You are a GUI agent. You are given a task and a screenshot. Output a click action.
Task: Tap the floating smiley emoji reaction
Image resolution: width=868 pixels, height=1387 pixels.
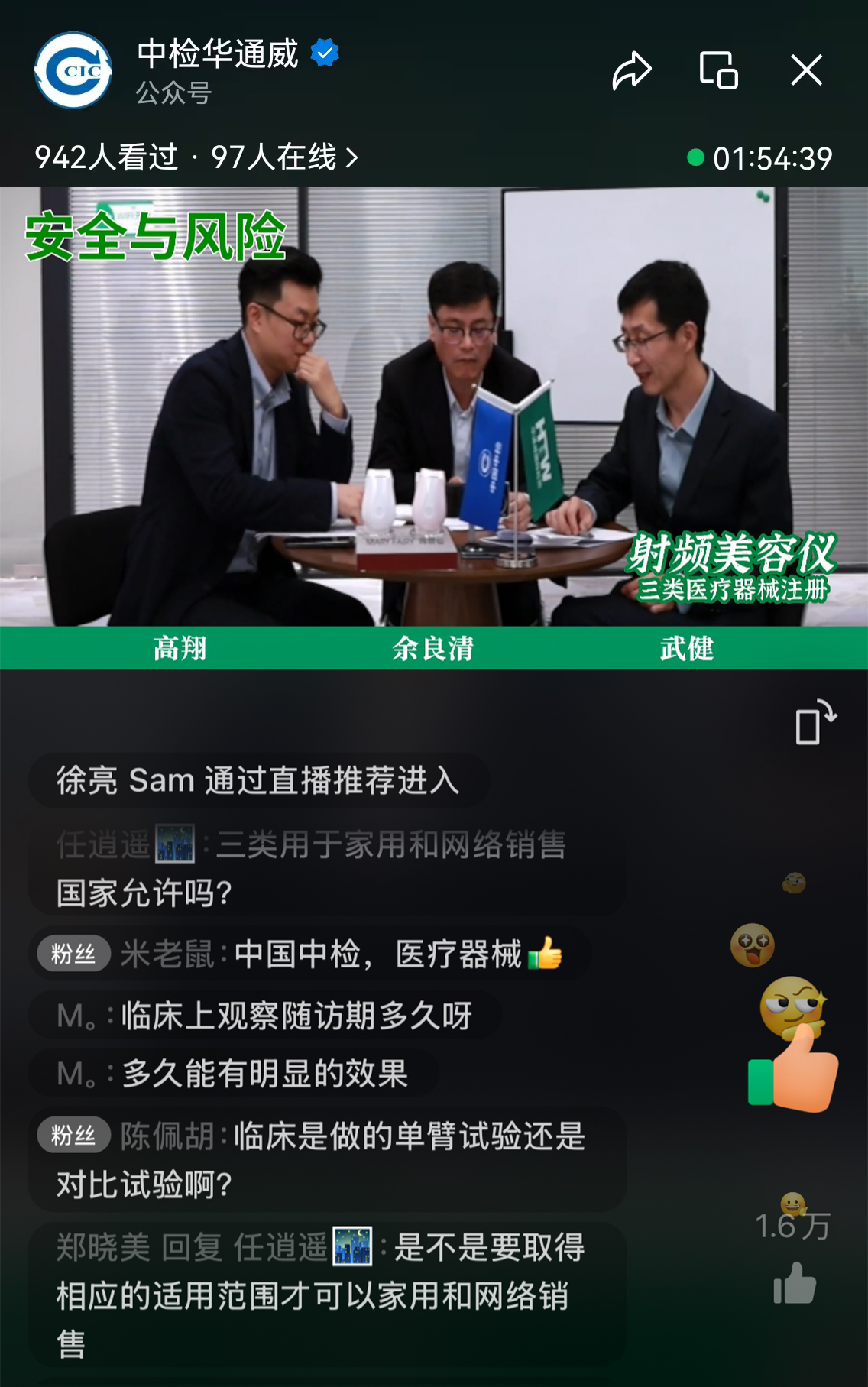pyautogui.click(x=795, y=881)
